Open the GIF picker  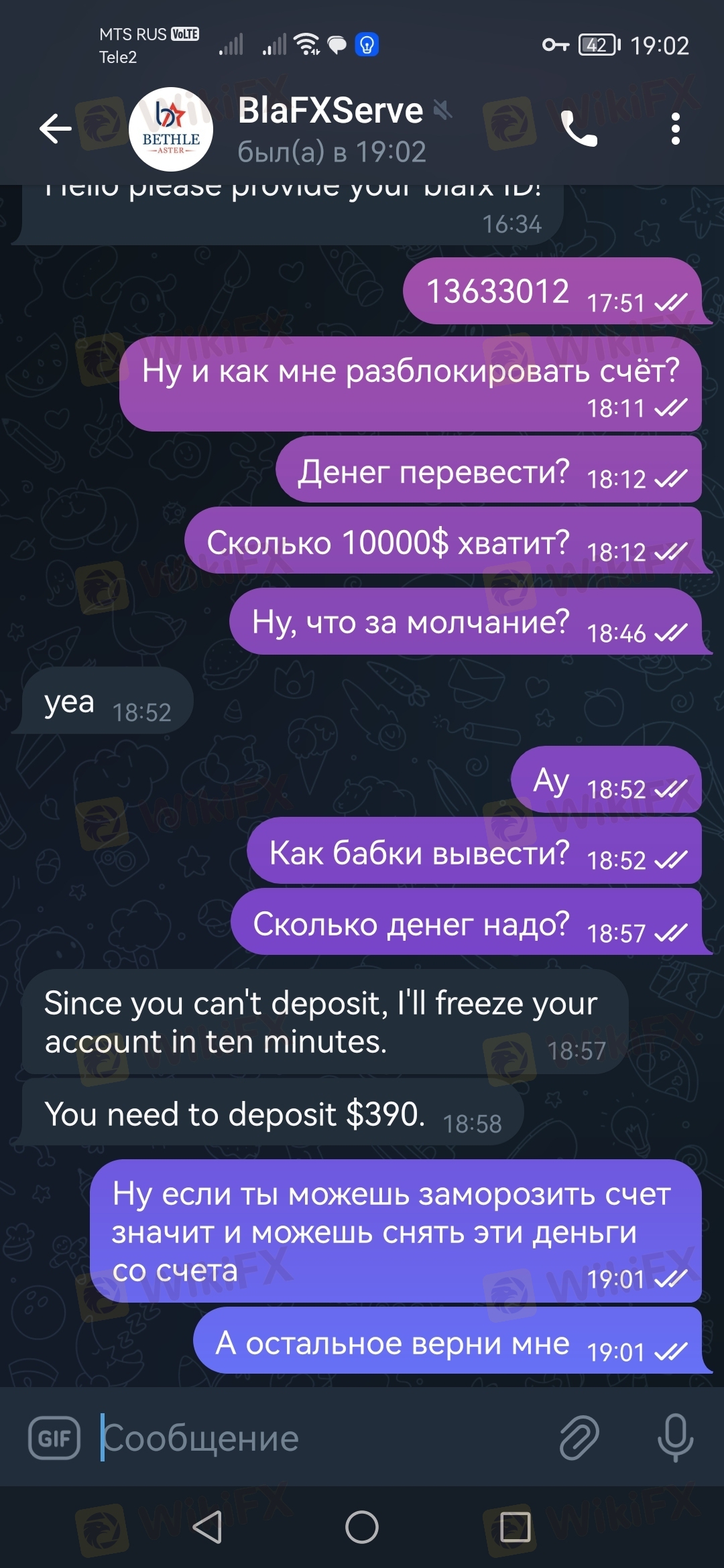pyautogui.click(x=55, y=1437)
